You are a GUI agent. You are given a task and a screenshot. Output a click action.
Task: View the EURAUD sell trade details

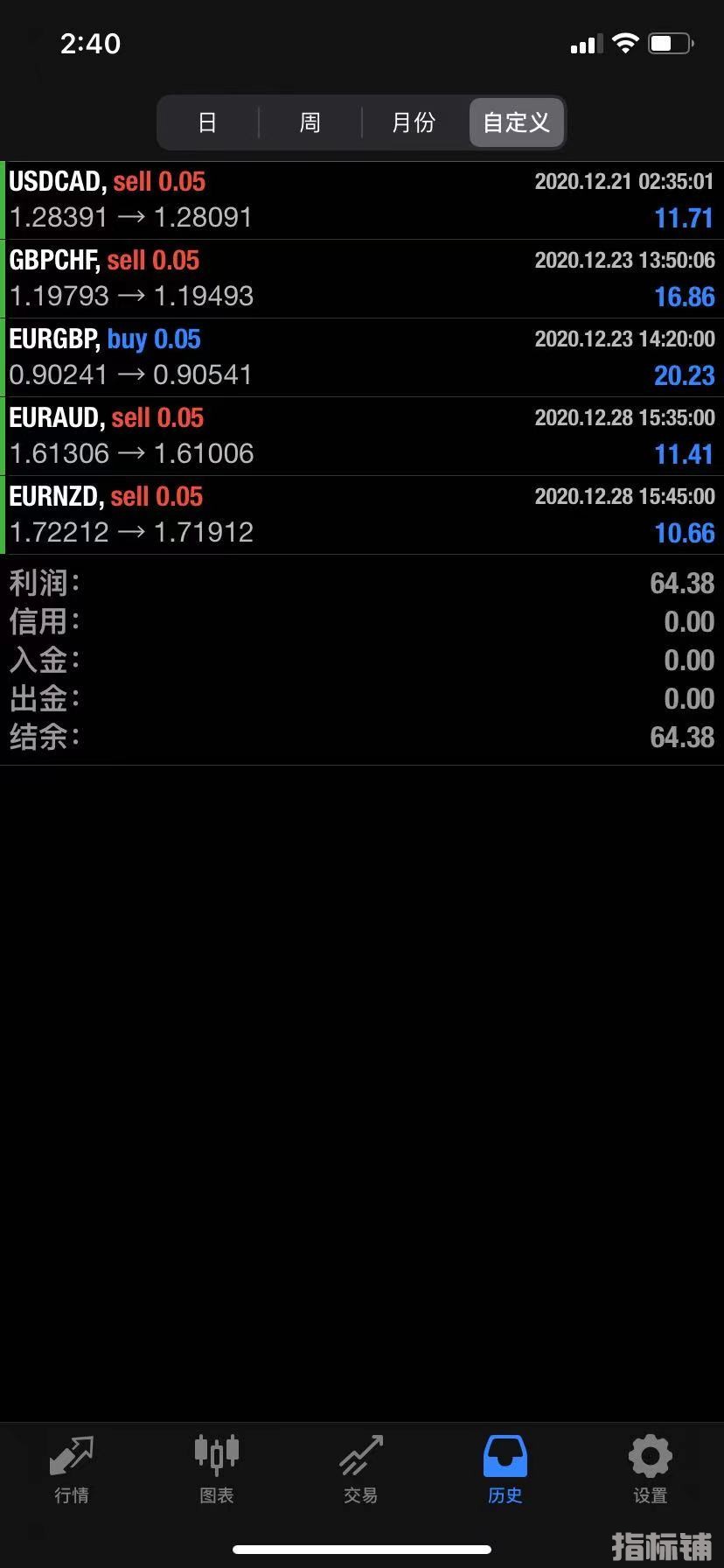(x=362, y=437)
